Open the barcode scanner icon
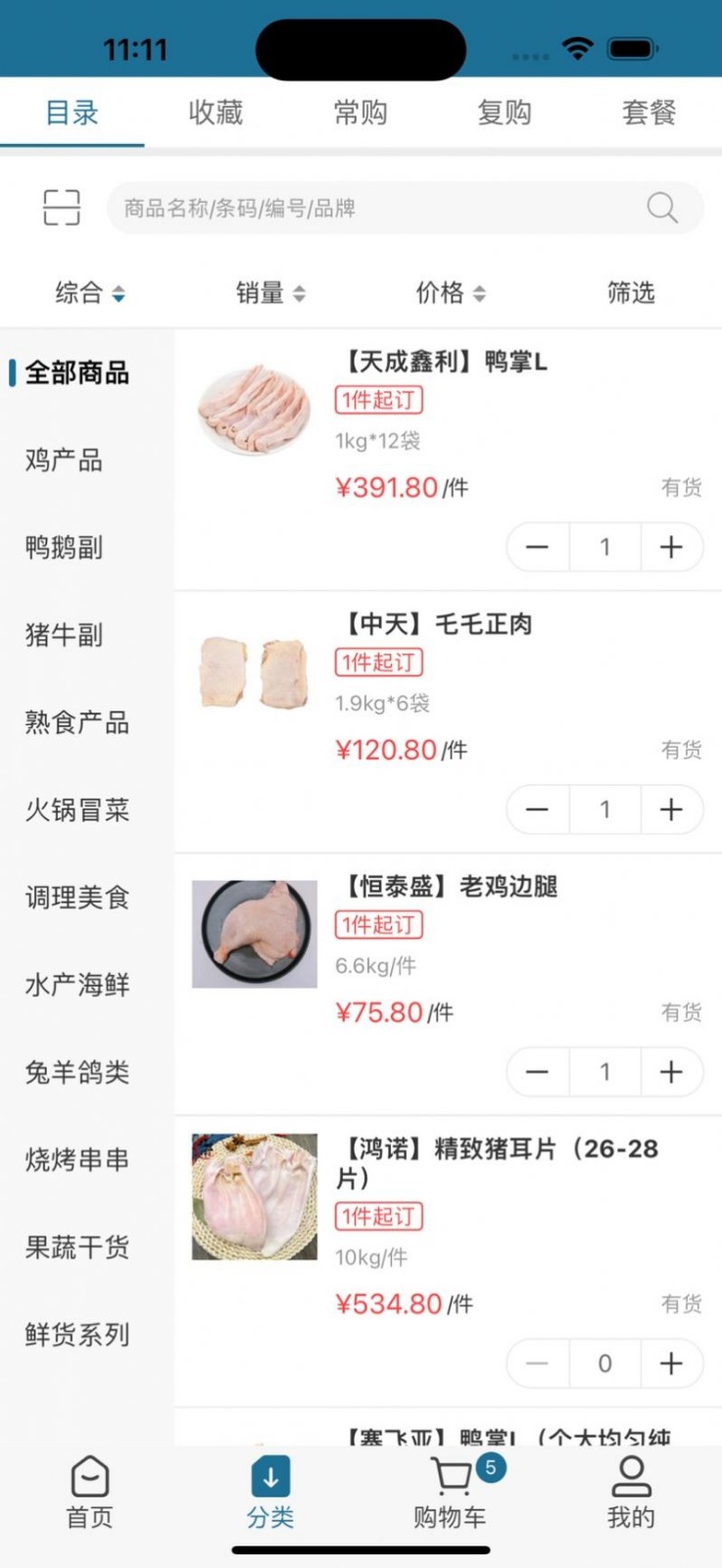This screenshot has width=722, height=1568. (x=62, y=208)
